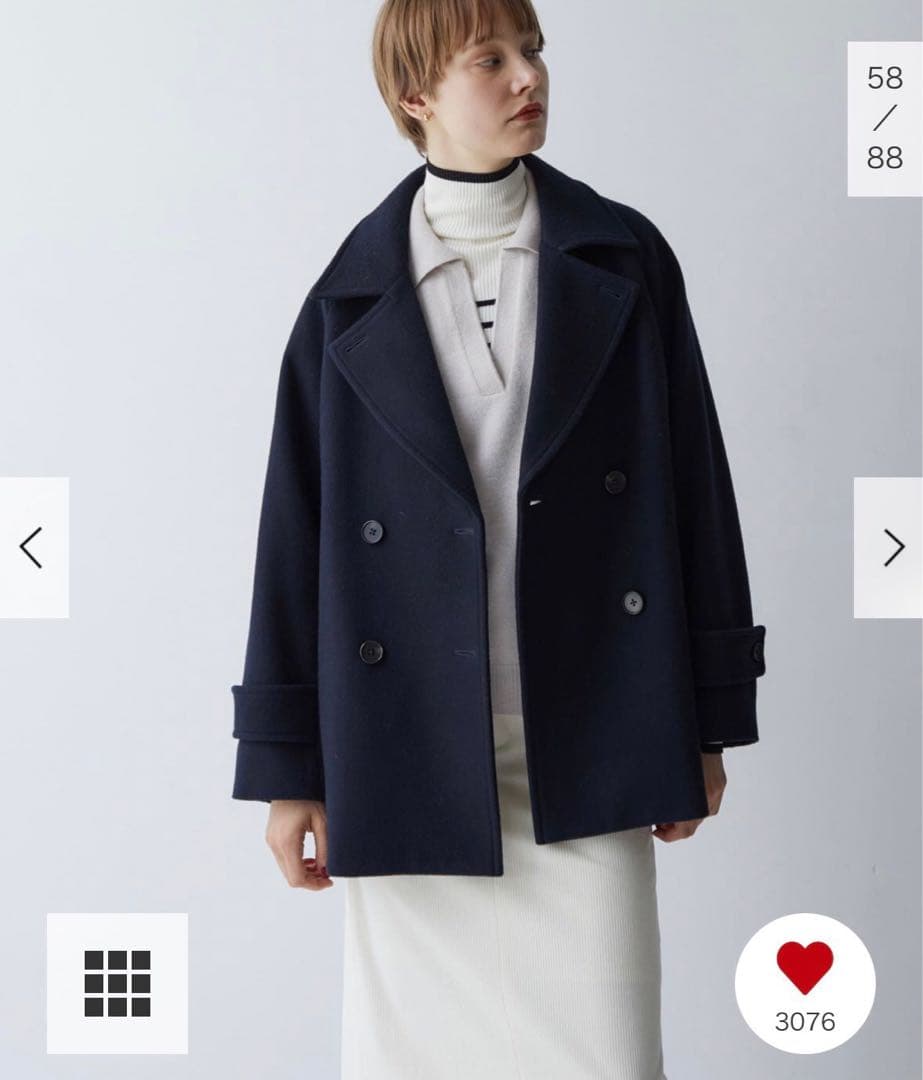Go to the previous product image
This screenshot has height=1080, width=923.
coord(33,547)
